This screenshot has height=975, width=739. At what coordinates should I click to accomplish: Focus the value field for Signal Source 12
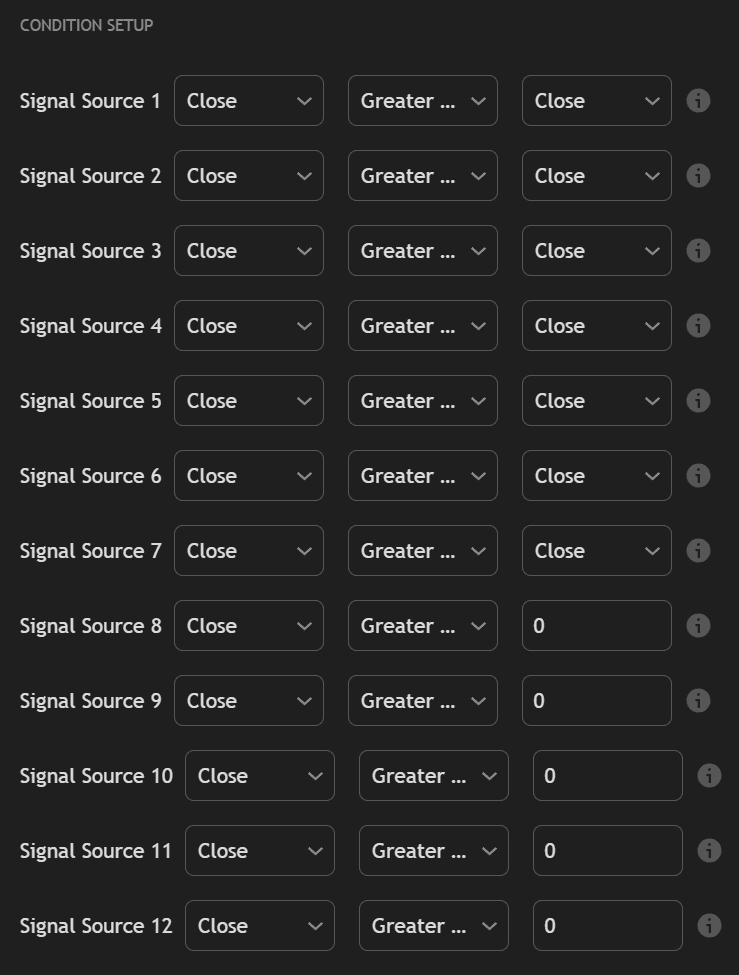pyautogui.click(x=607, y=926)
